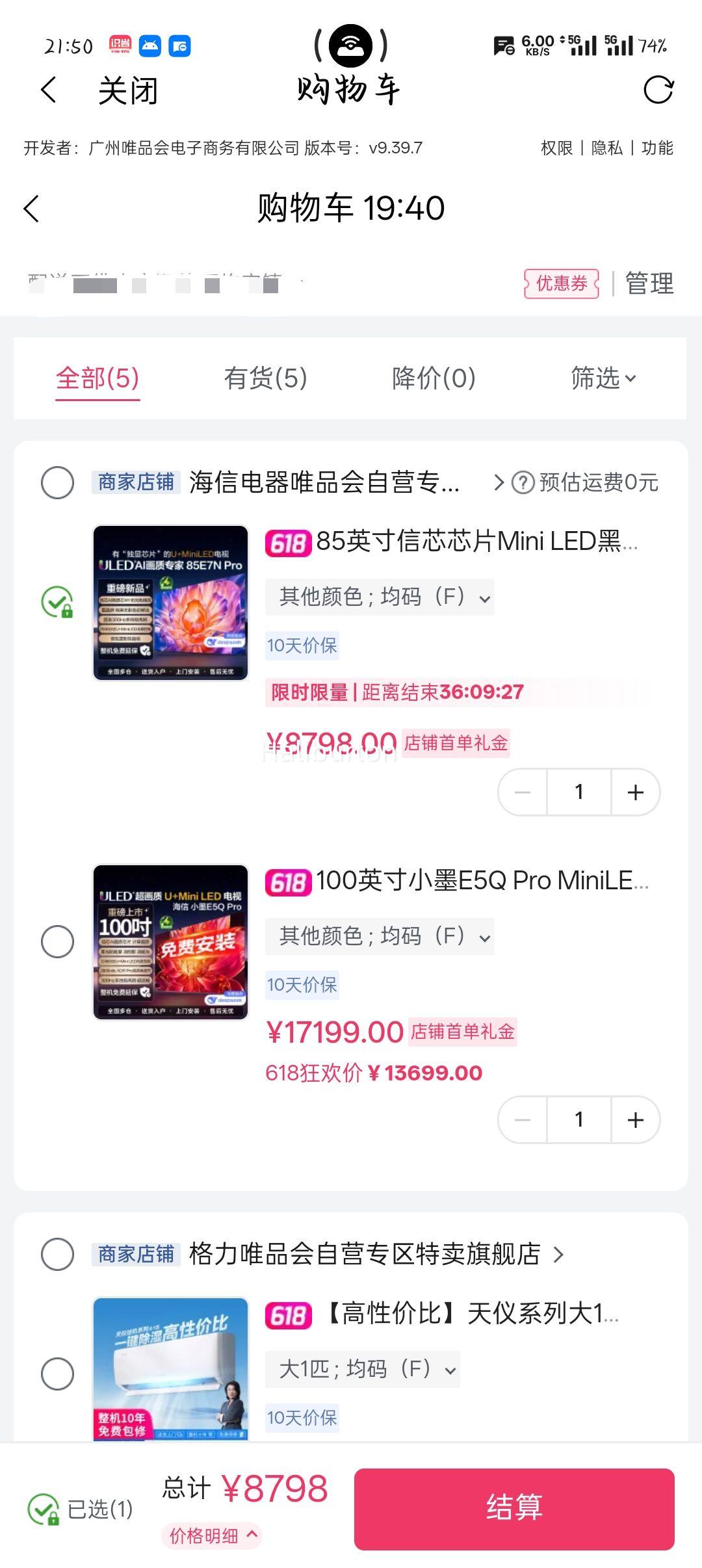Image resolution: width=702 pixels, height=1568 pixels.
Task: Open the 降价(0) tab
Action: (x=432, y=379)
